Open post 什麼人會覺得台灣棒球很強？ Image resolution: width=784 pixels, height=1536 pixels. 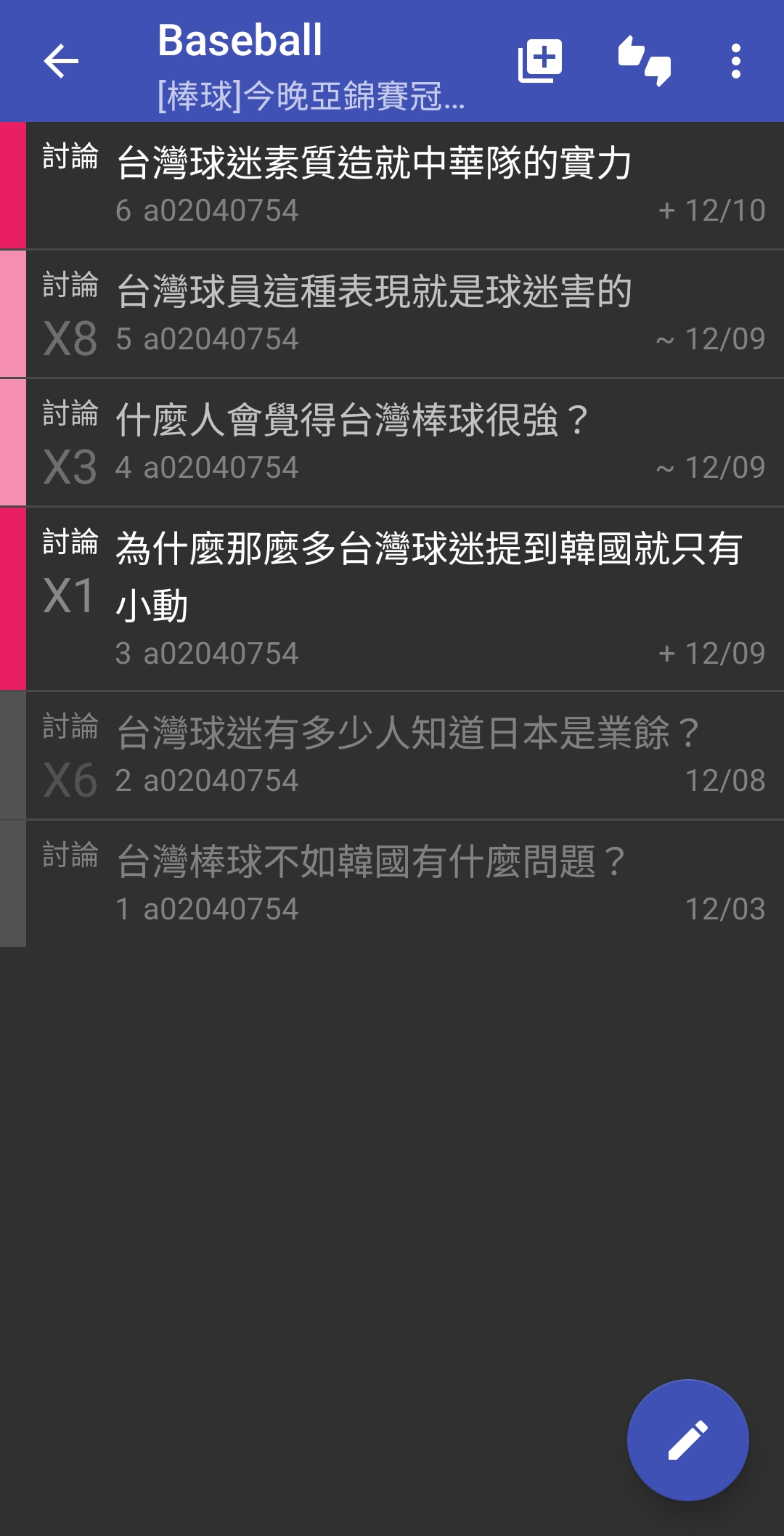(x=392, y=442)
